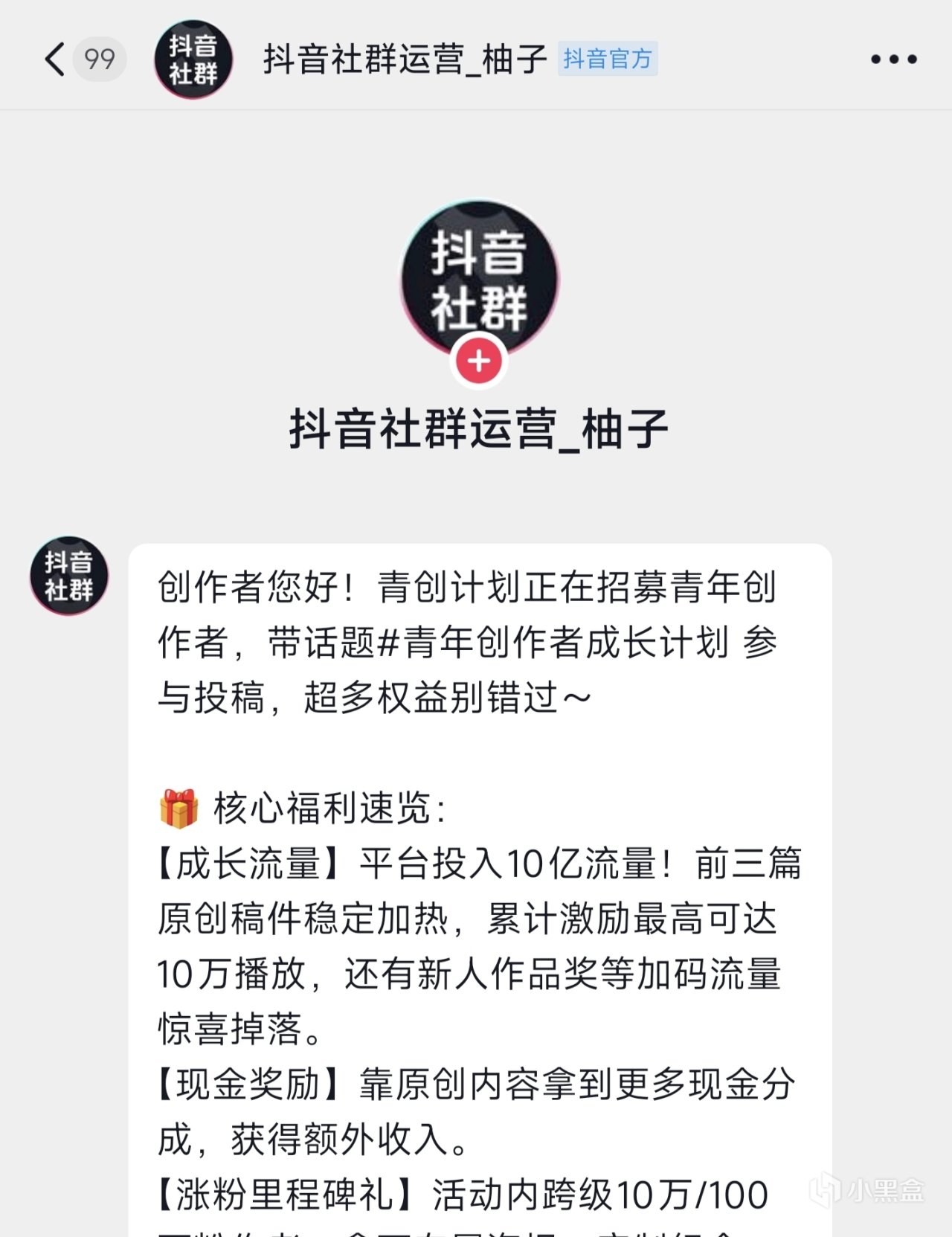Go back to the message list
Screen dimensions: 952x1237
pyautogui.click(x=56, y=60)
